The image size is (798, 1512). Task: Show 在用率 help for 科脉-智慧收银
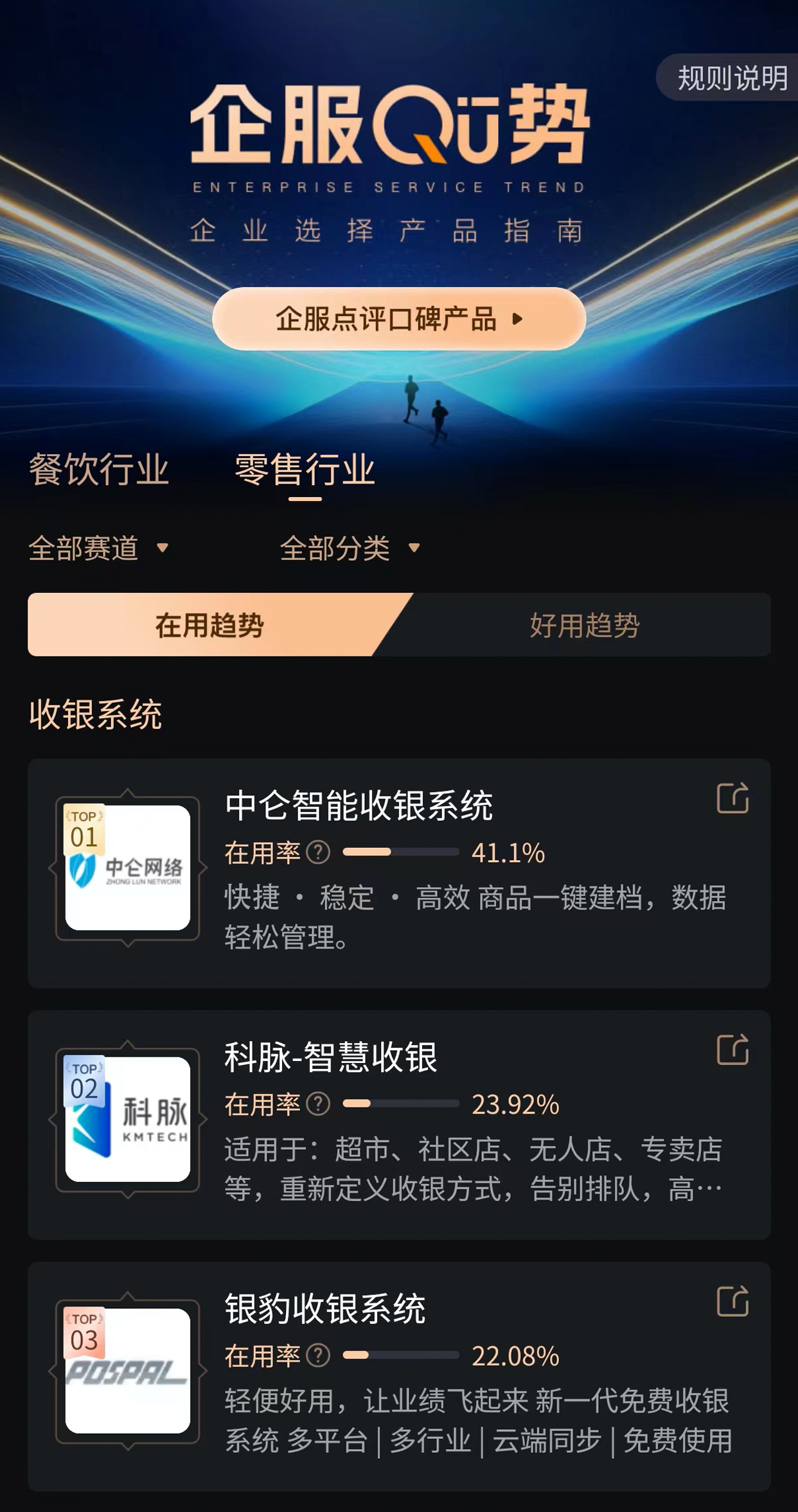click(318, 1104)
